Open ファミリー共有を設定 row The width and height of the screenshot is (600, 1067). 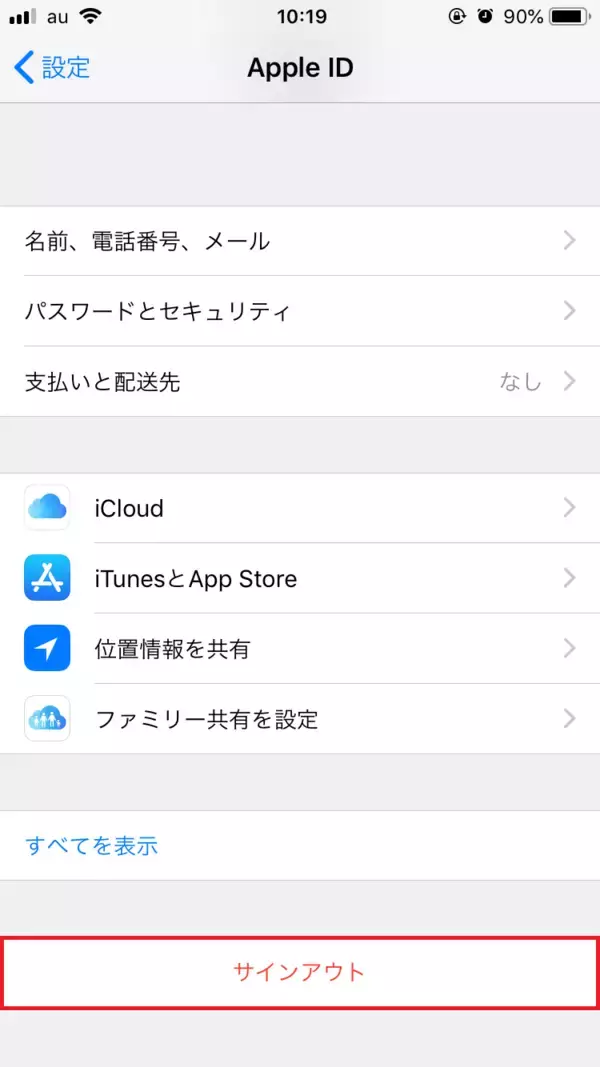(300, 719)
